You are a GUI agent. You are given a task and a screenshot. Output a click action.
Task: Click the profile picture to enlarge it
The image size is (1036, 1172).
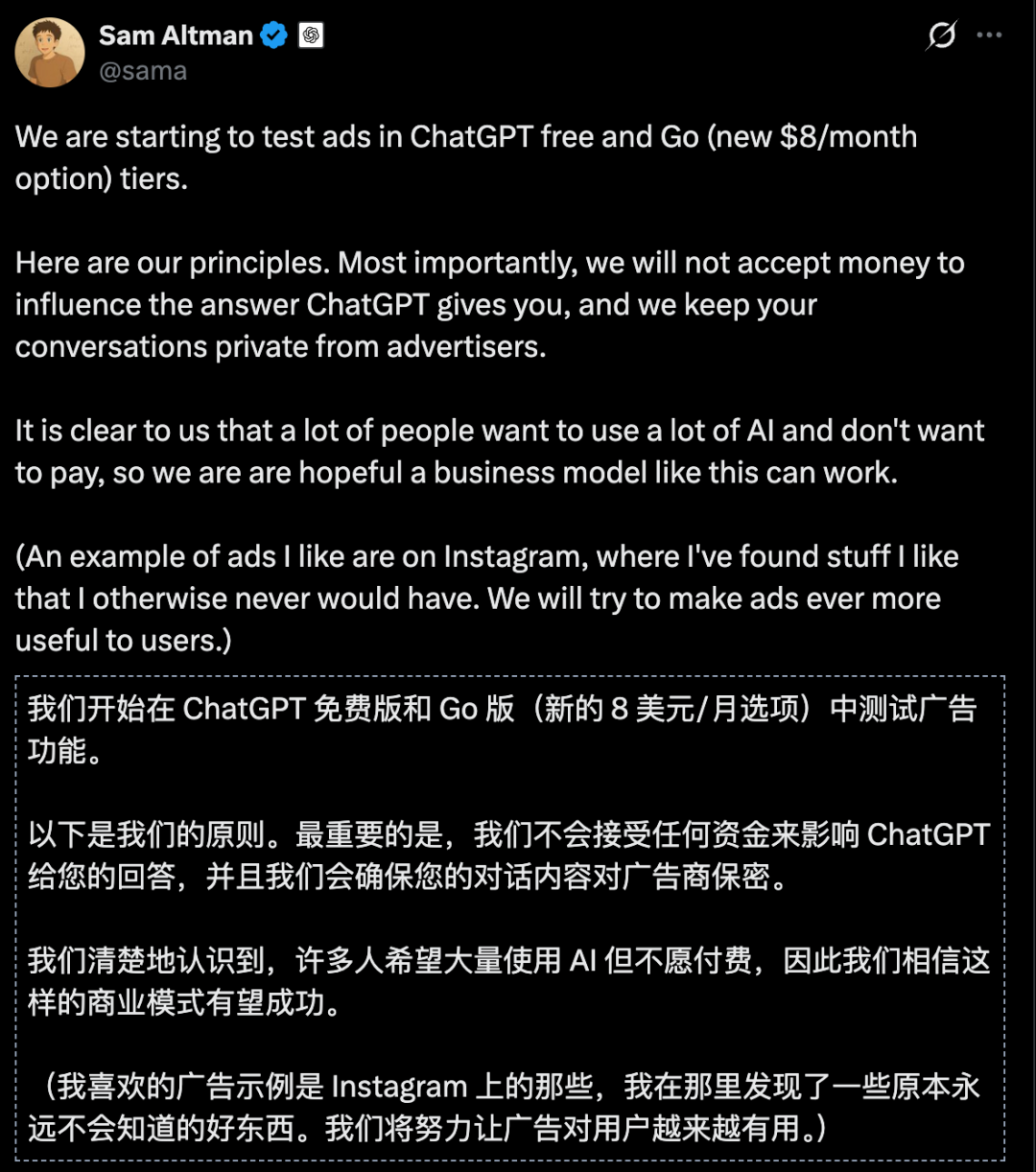pyautogui.click(x=49, y=52)
